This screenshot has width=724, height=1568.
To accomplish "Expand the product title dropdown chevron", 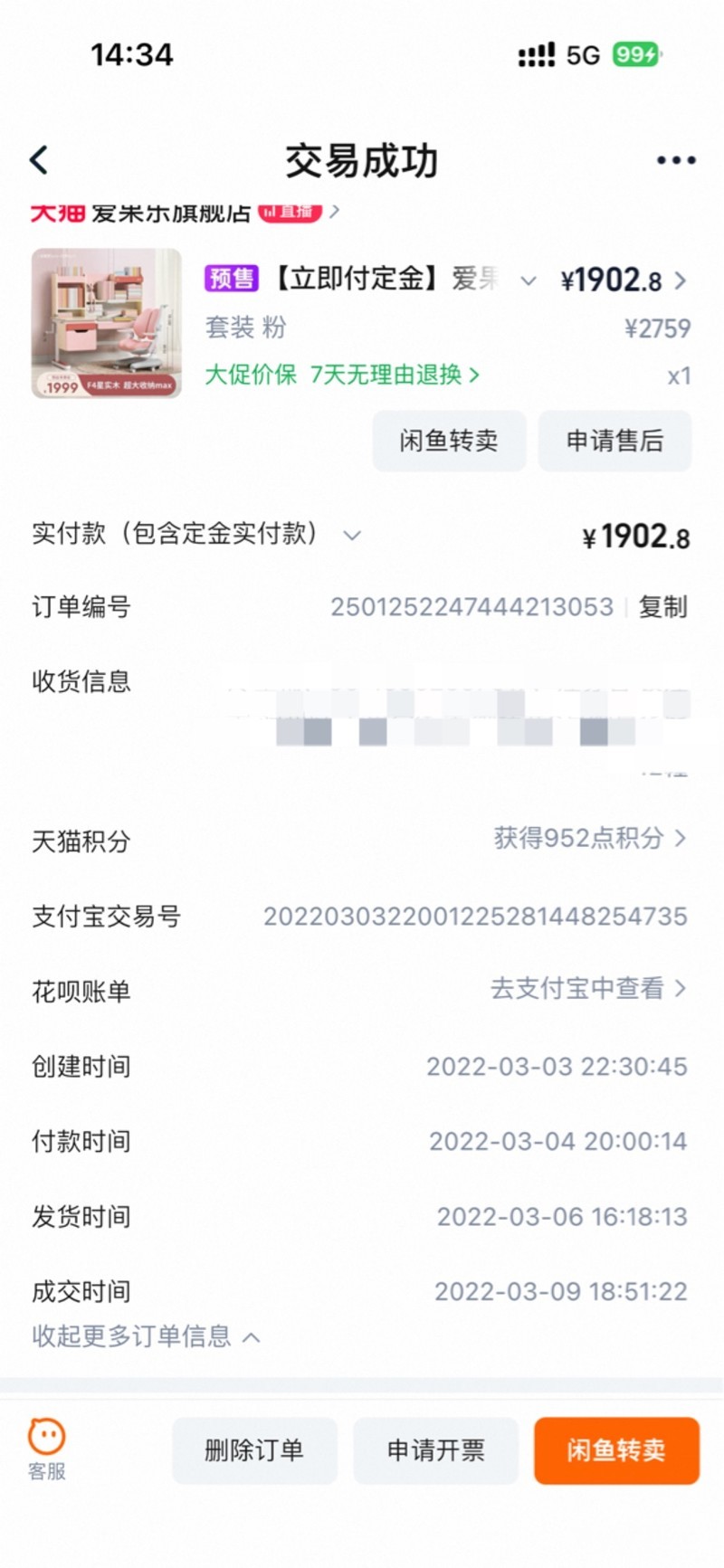I will click(529, 281).
